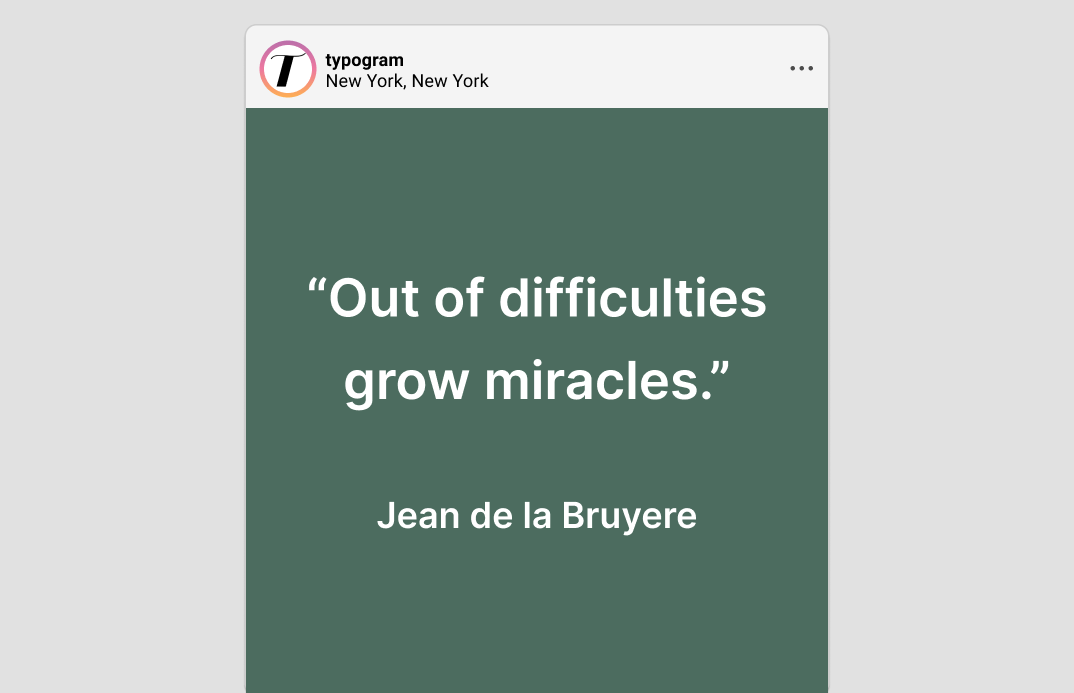View the typogram username profile
The height and width of the screenshot is (693, 1074).
(364, 60)
